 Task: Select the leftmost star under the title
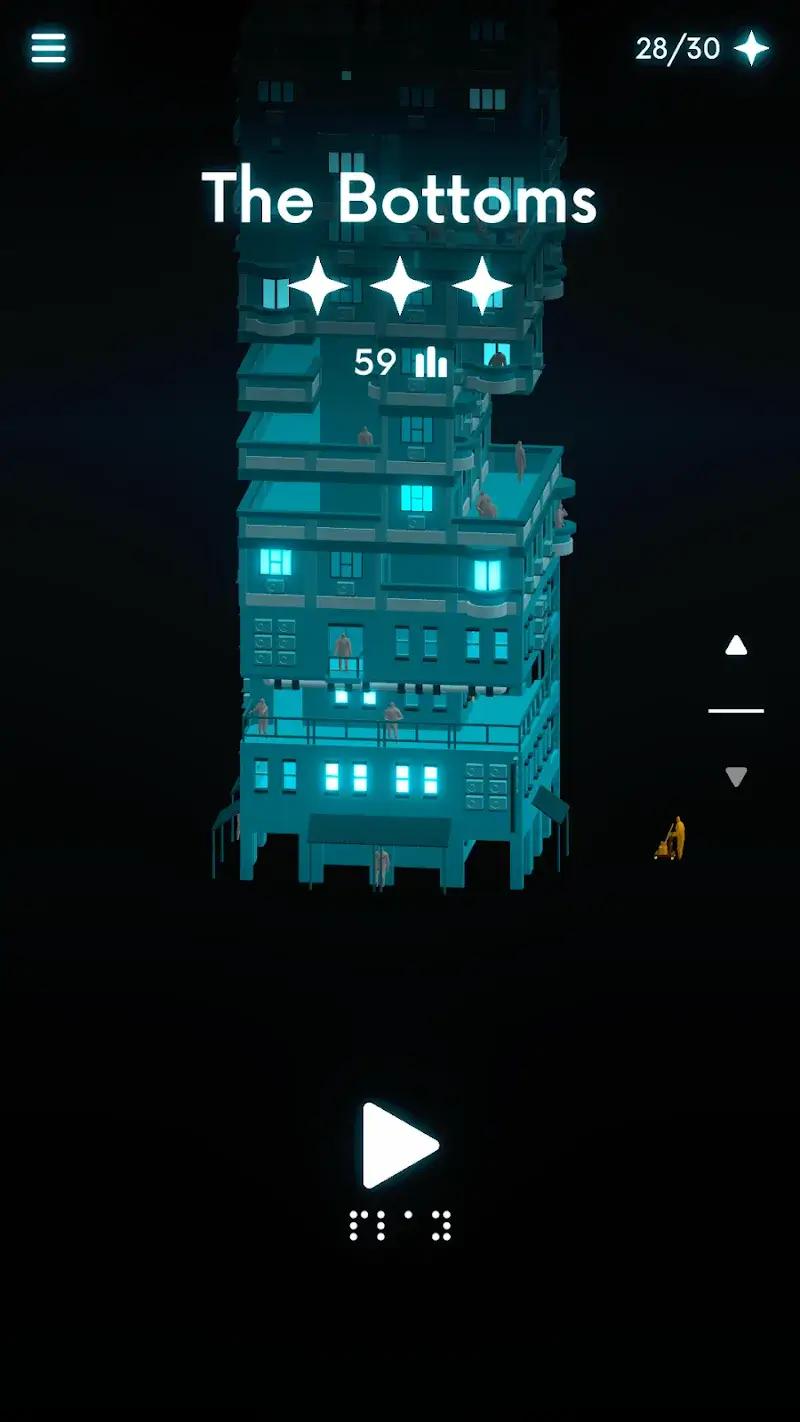(318, 287)
